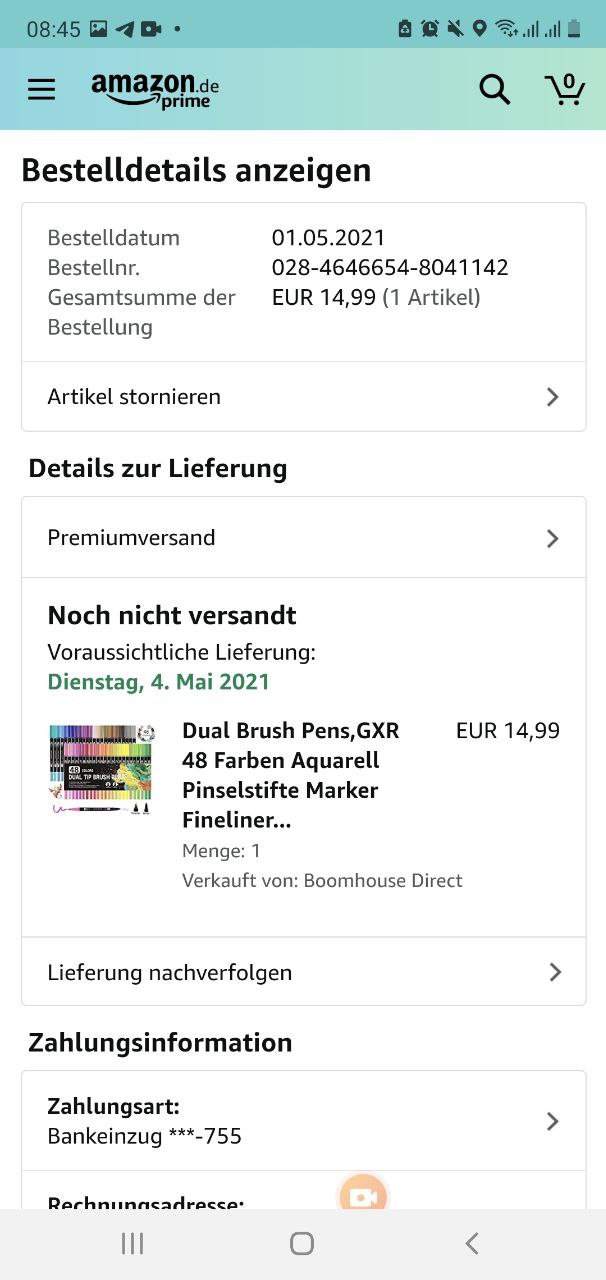The image size is (606, 1280).
Task: Open the shopping cart
Action: (565, 90)
